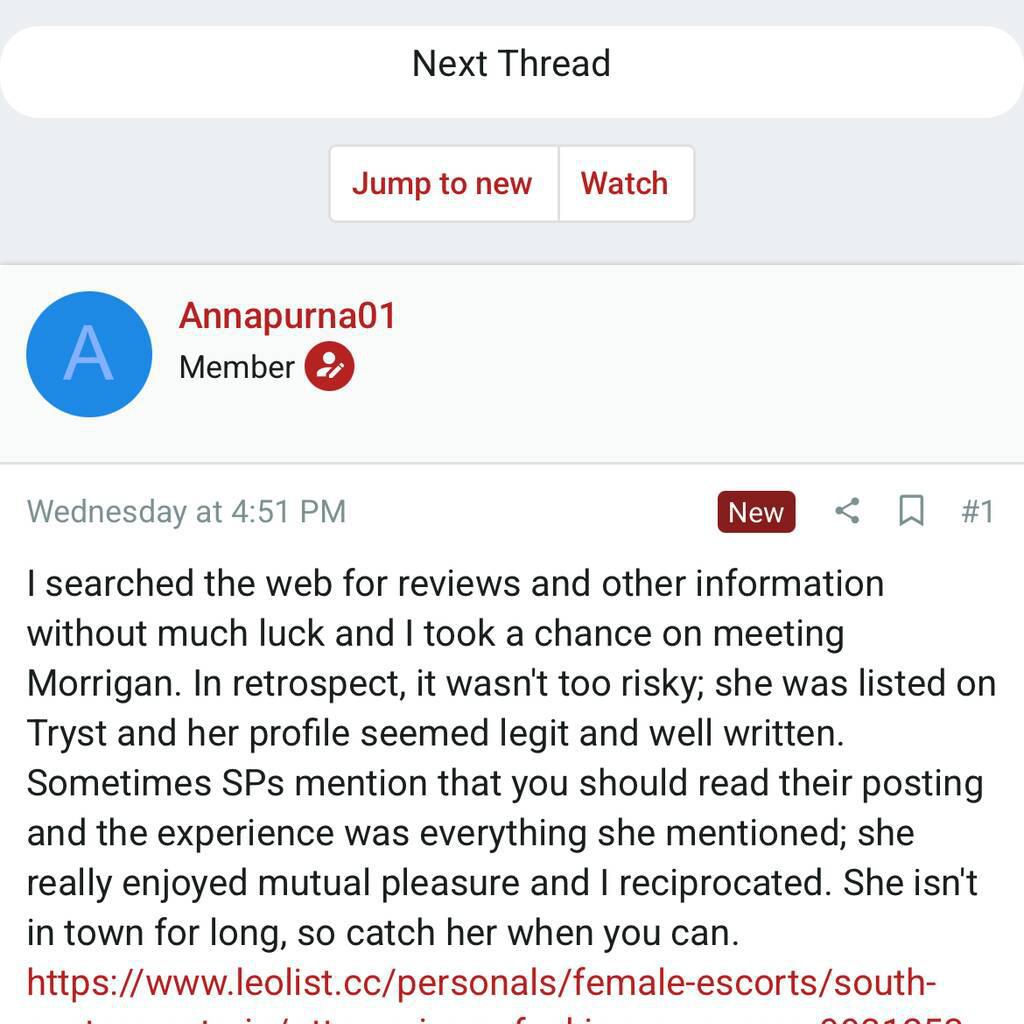Bookmark this post
This screenshot has width=1024, height=1024.
910,511
